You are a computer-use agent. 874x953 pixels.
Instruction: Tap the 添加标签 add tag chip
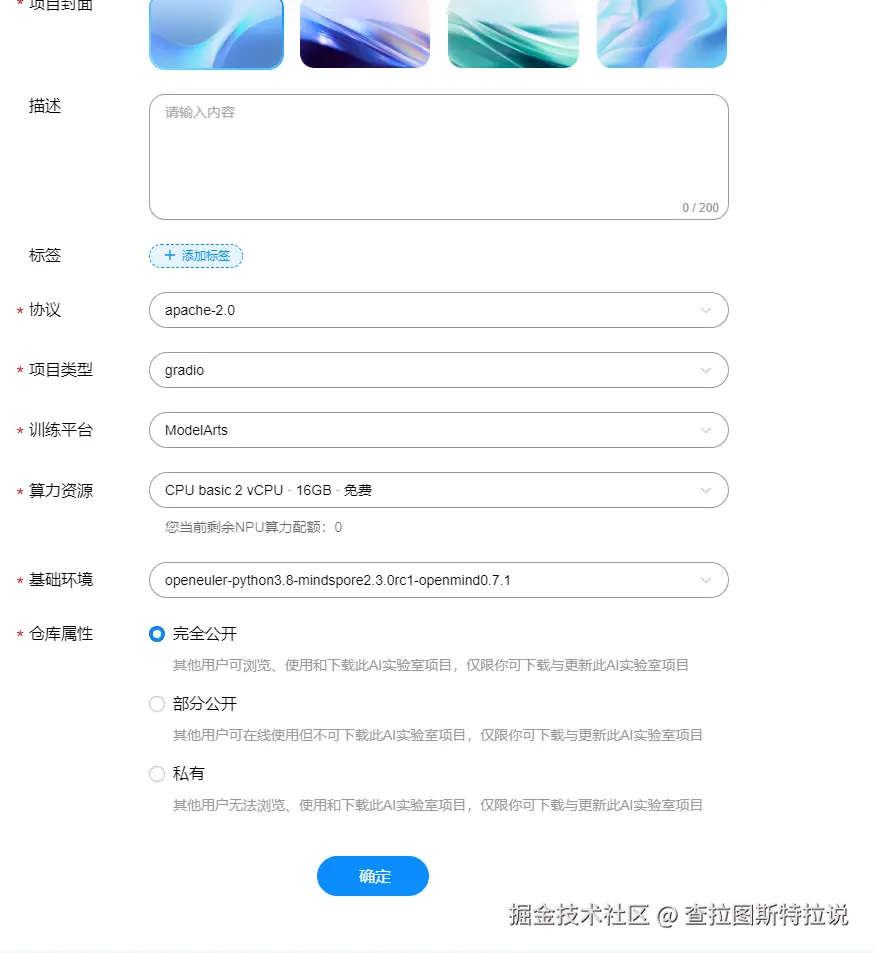(x=196, y=256)
